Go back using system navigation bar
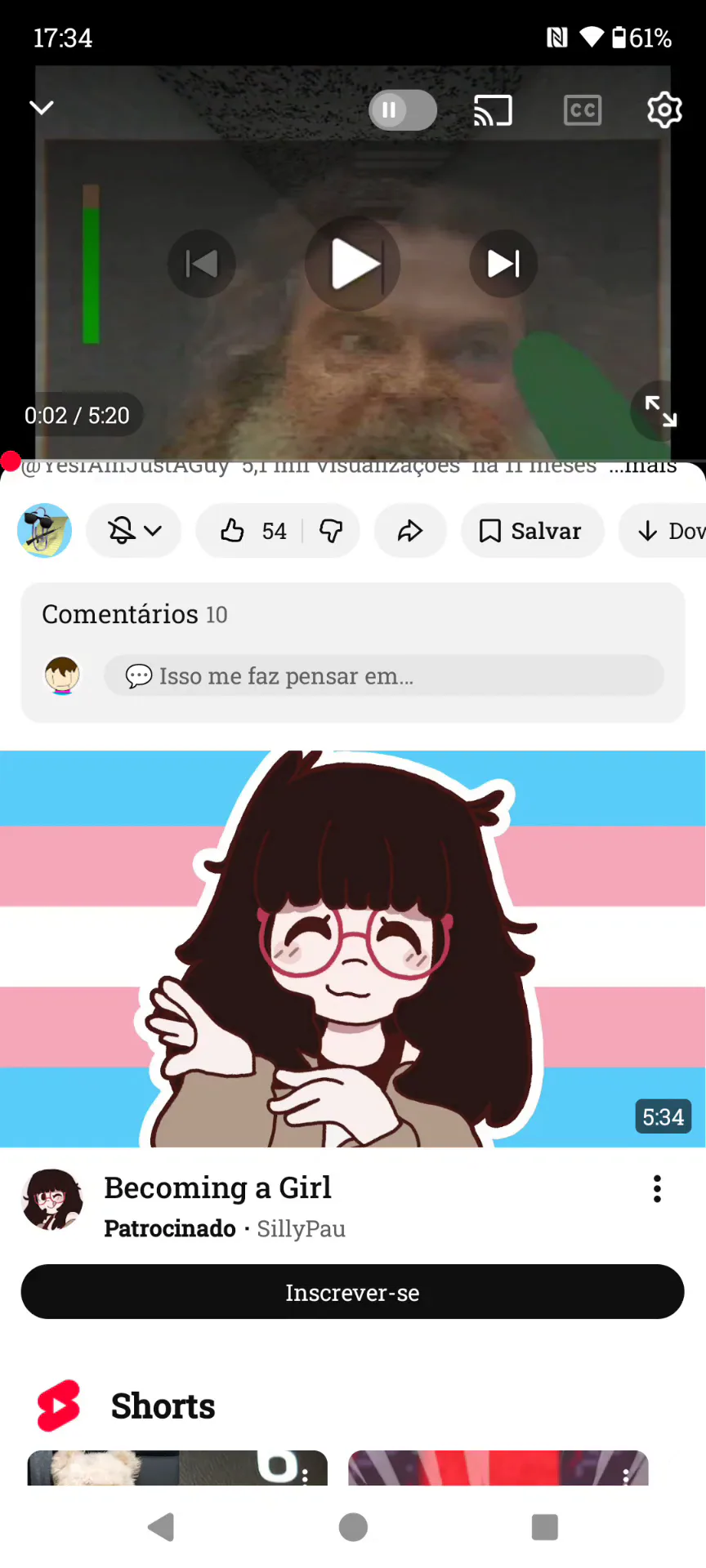706x1568 pixels. tap(162, 1526)
